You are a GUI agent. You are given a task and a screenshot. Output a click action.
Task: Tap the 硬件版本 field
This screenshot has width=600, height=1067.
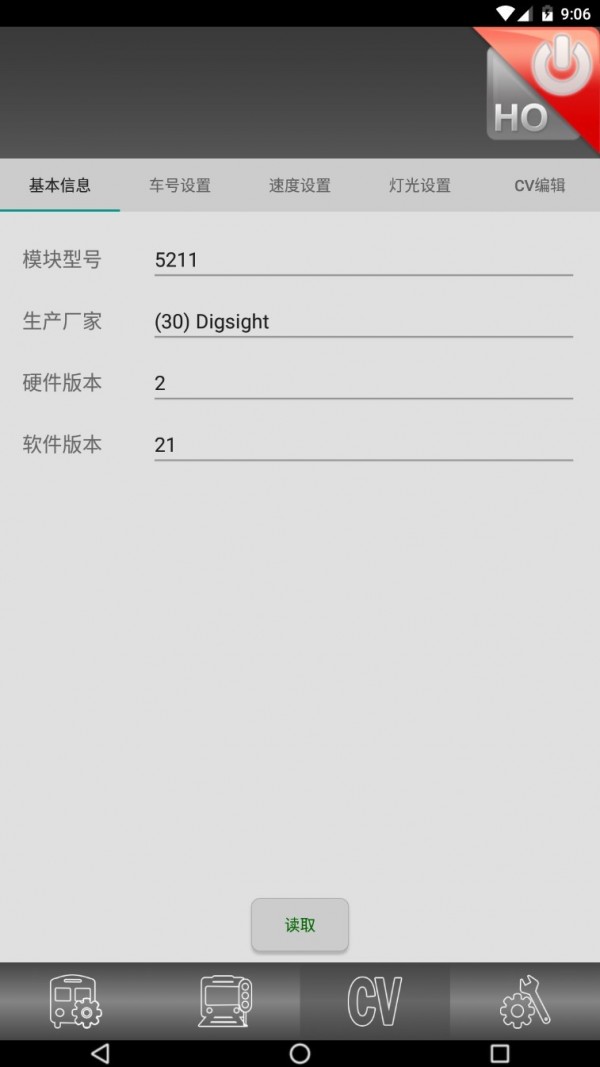pyautogui.click(x=363, y=383)
